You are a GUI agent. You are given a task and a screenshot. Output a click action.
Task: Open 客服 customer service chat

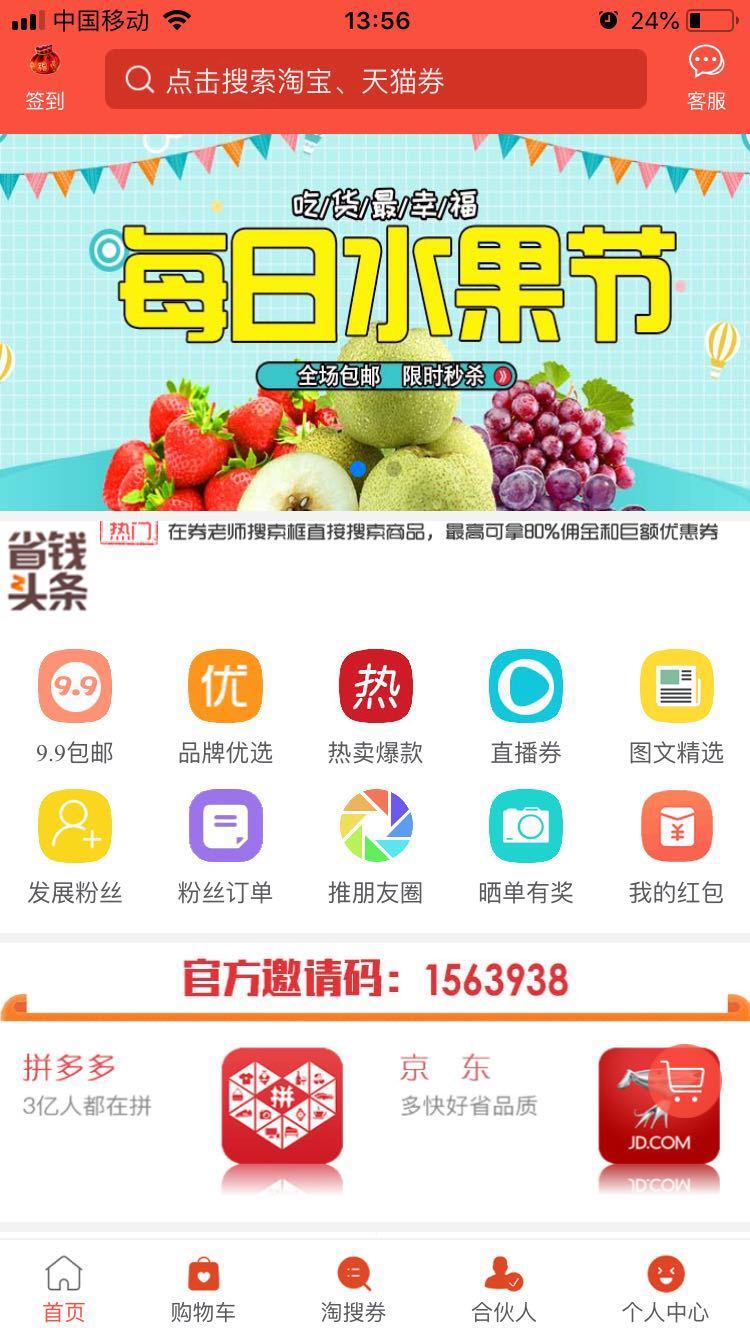pos(706,78)
